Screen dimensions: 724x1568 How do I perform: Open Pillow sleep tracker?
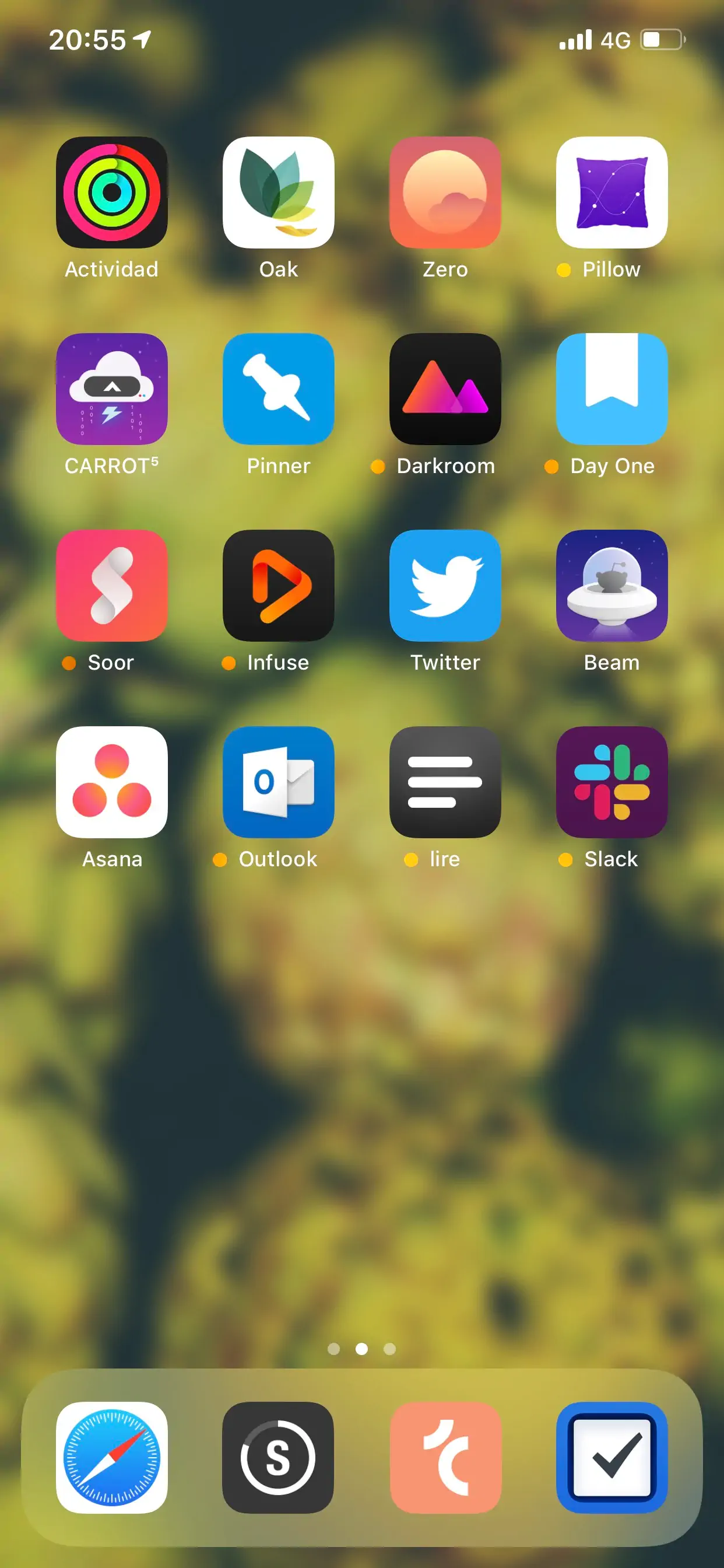612,192
